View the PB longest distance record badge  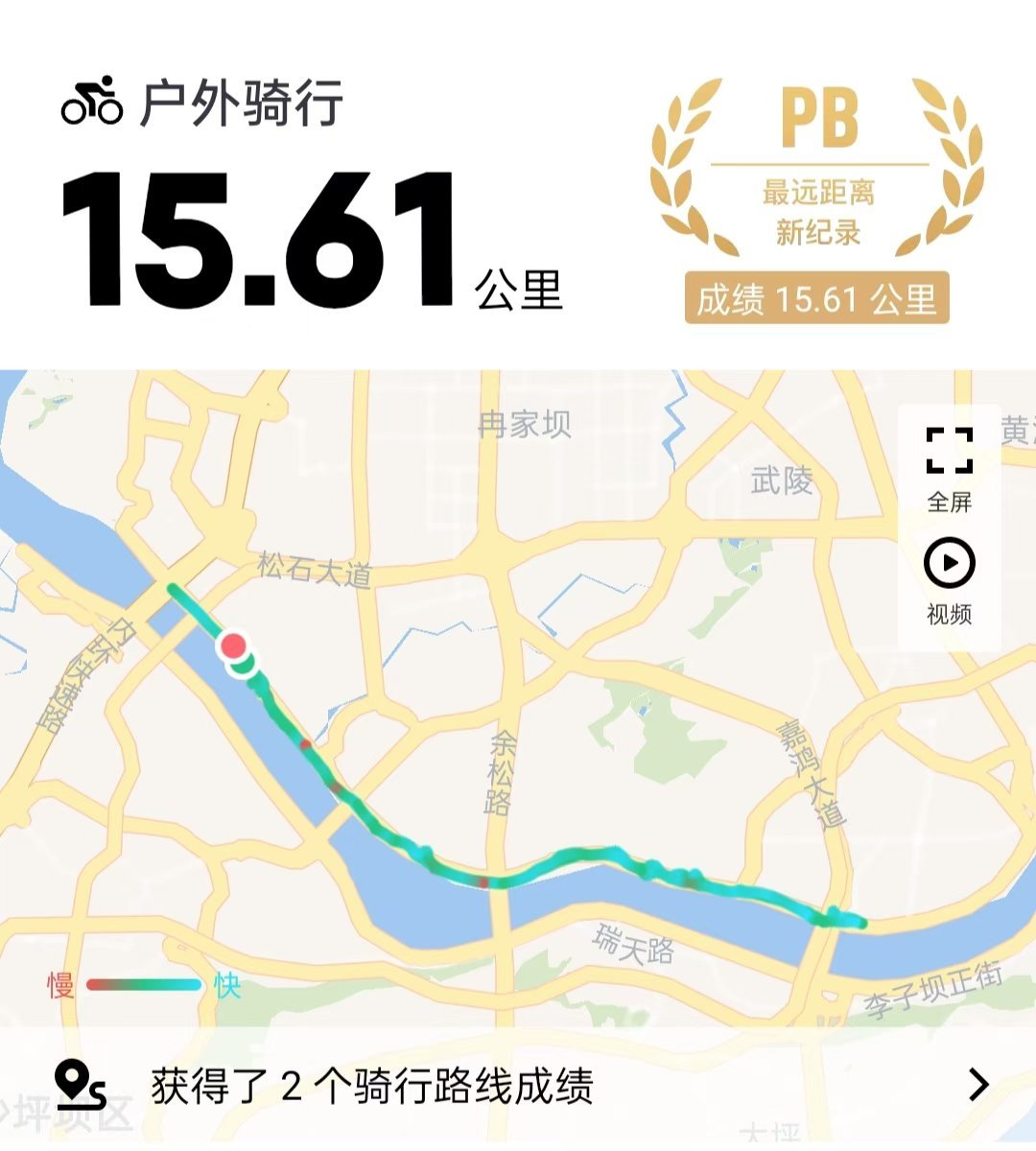click(x=817, y=197)
